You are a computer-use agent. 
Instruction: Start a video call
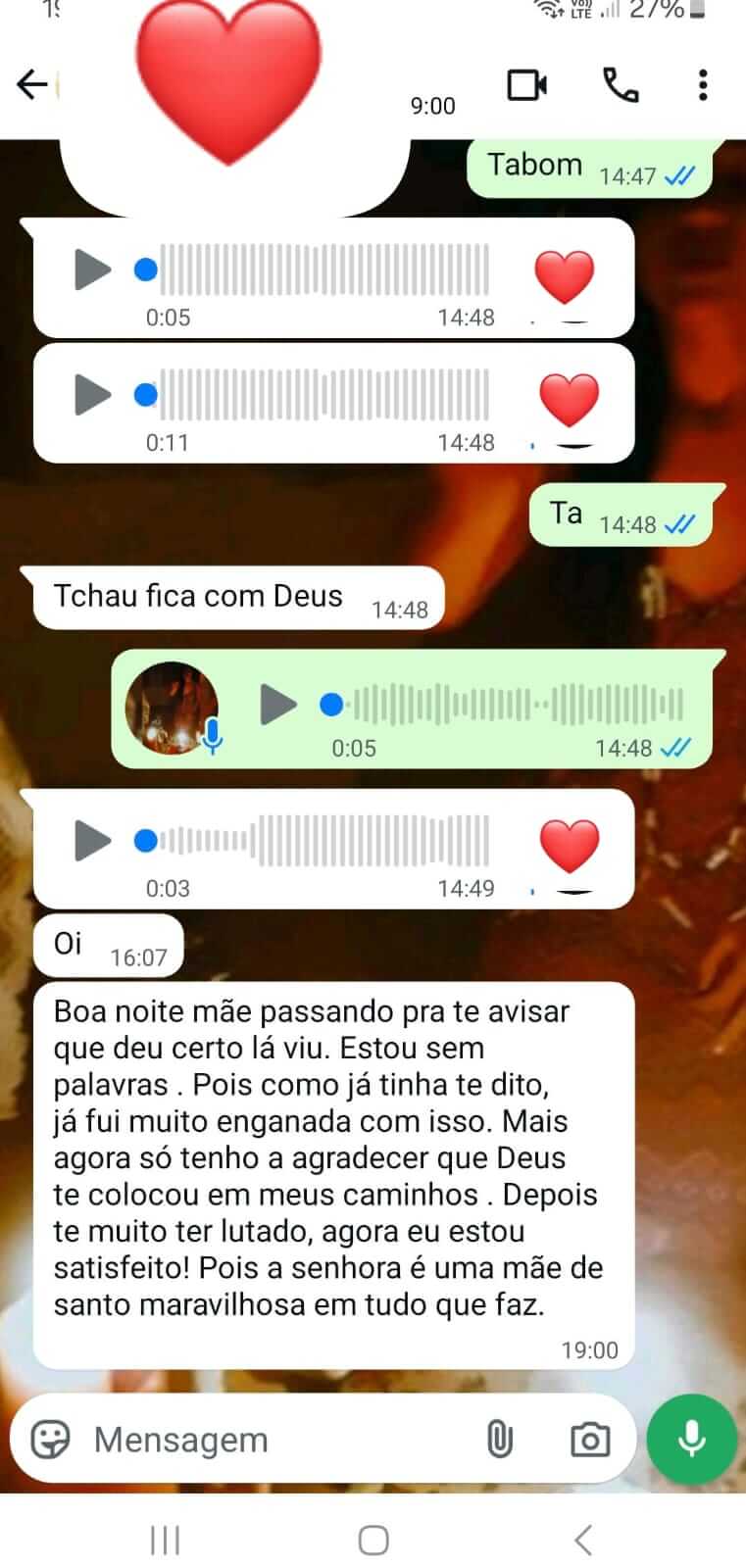pos(526,85)
